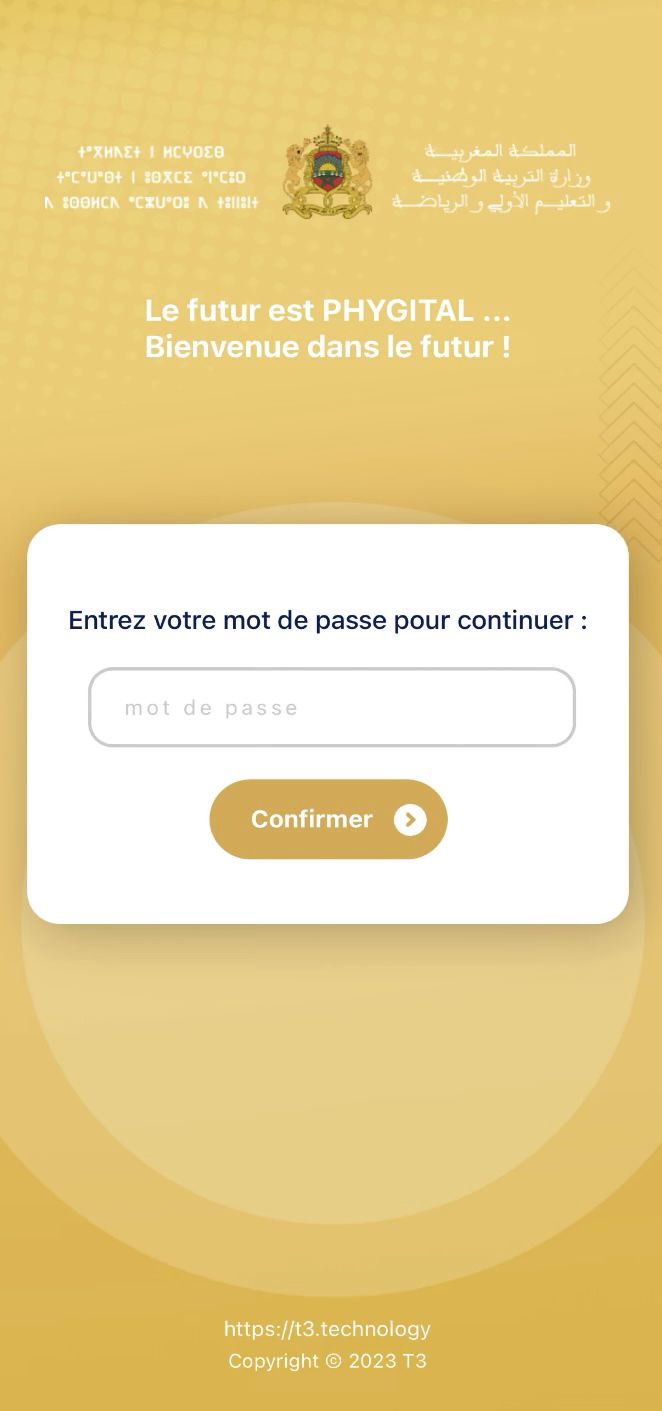Viewport: 662px width, 1411px height.
Task: Tap the Confirmer button
Action: [328, 819]
